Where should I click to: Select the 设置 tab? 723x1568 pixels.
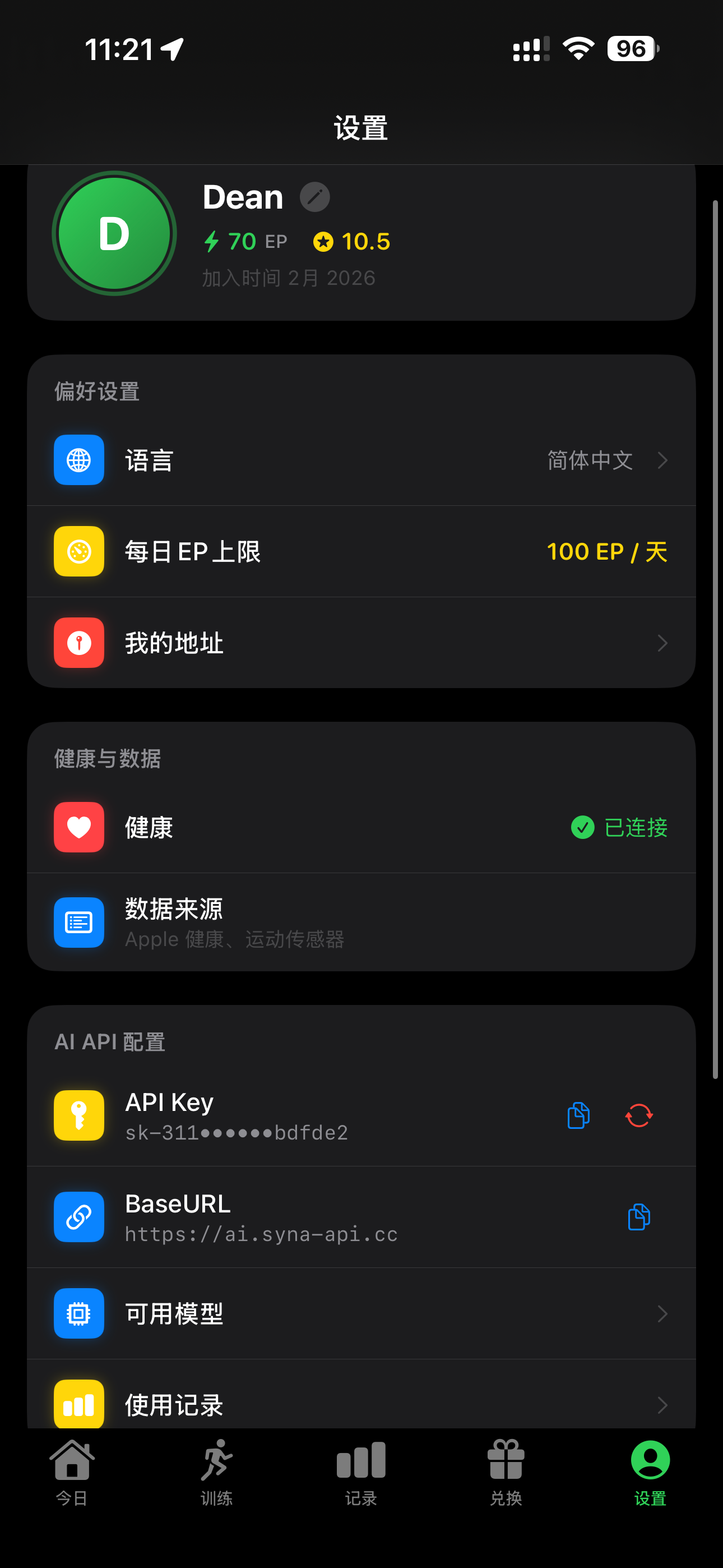point(650,1472)
